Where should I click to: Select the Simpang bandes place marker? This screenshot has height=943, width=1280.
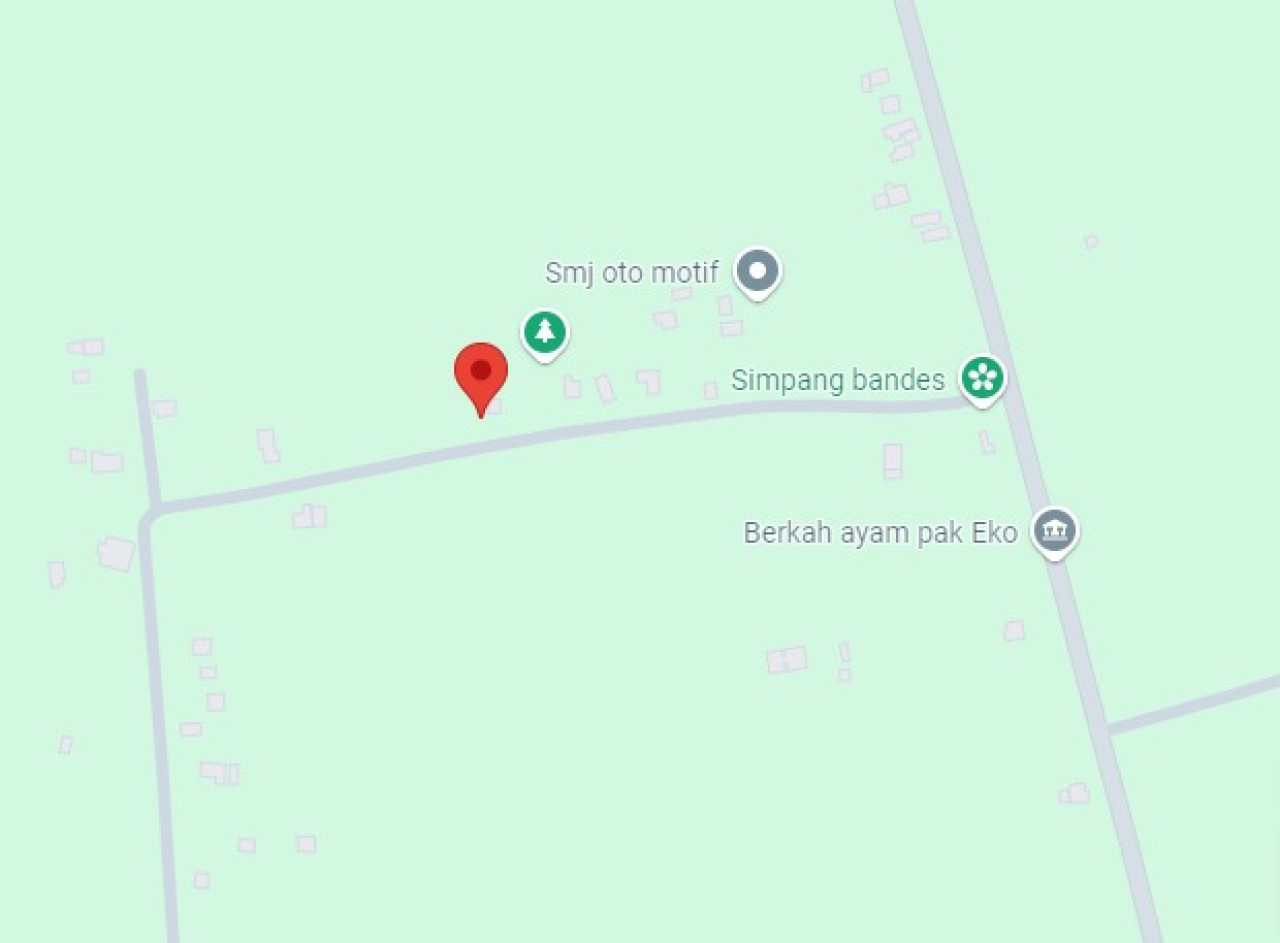[982, 377]
